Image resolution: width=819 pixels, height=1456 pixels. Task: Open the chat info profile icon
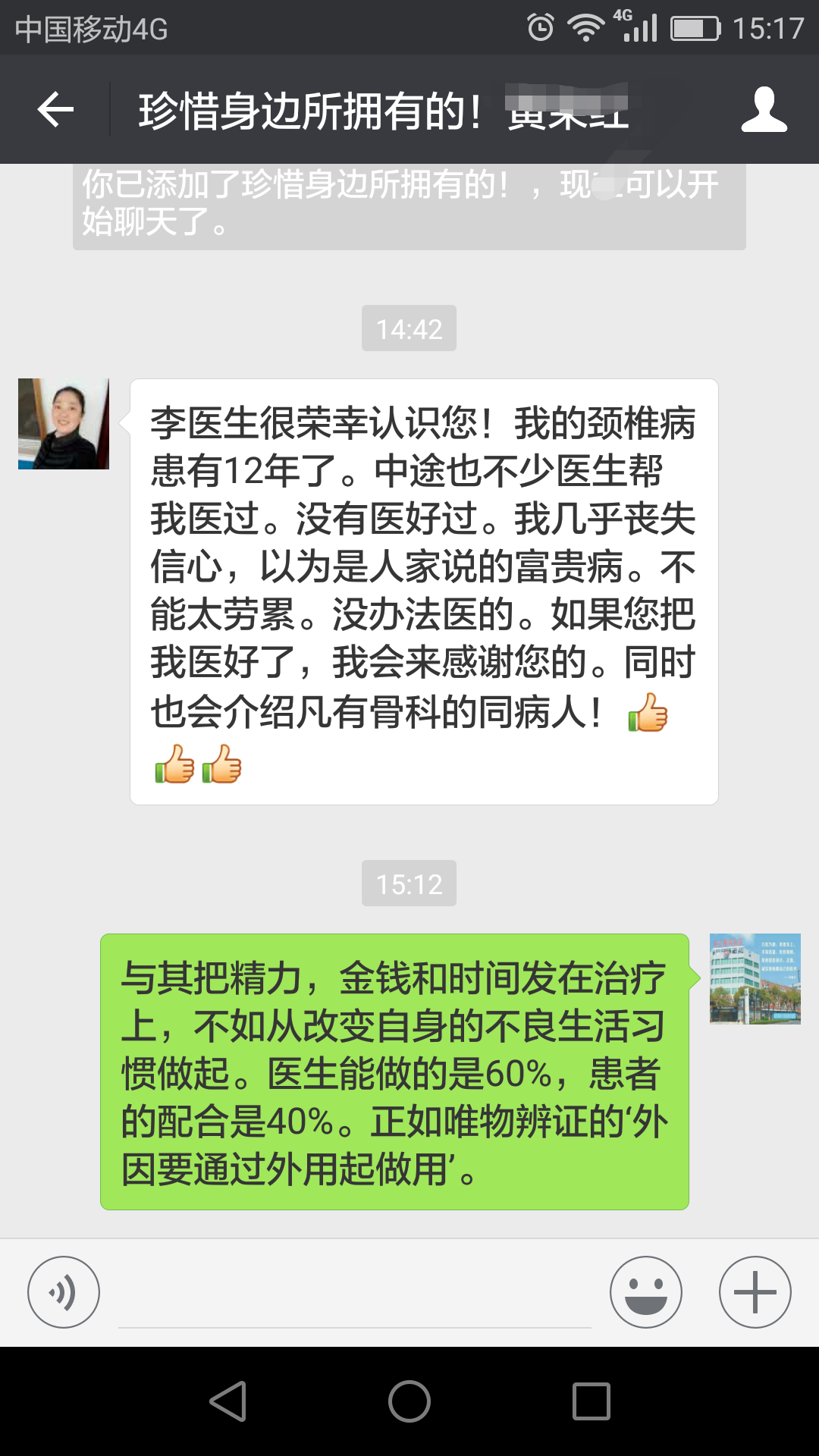pos(764,110)
